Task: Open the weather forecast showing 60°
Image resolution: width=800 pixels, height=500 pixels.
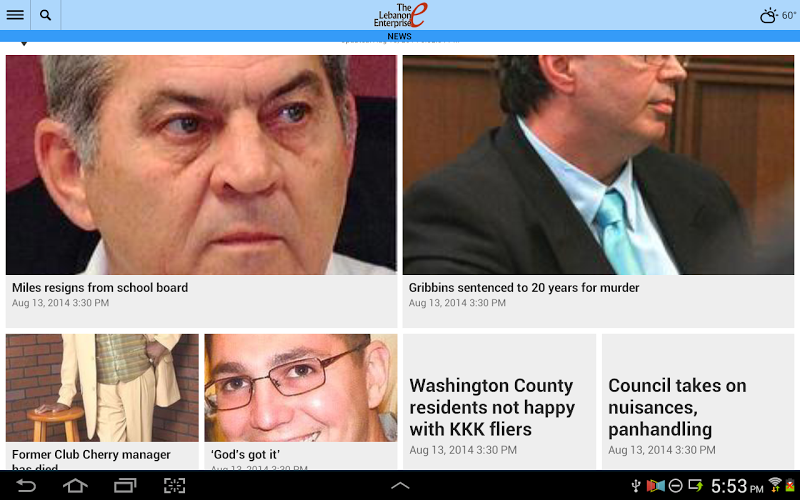Action: [778, 15]
